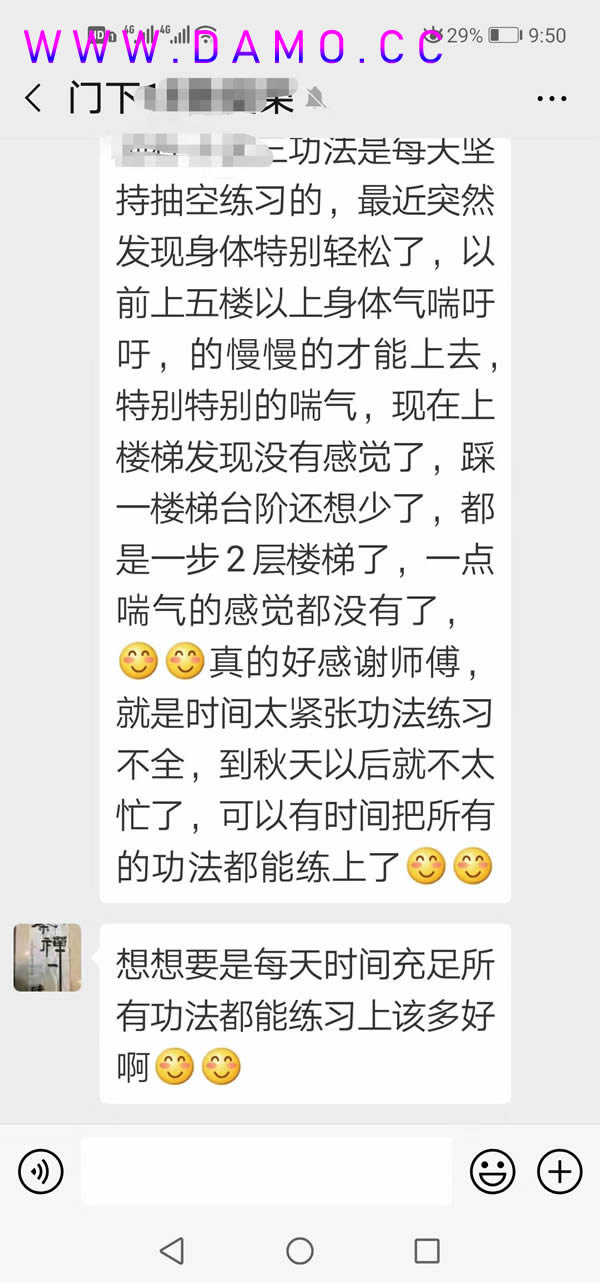Open the chat overflow menu
The image size is (600, 1283).
point(552,98)
